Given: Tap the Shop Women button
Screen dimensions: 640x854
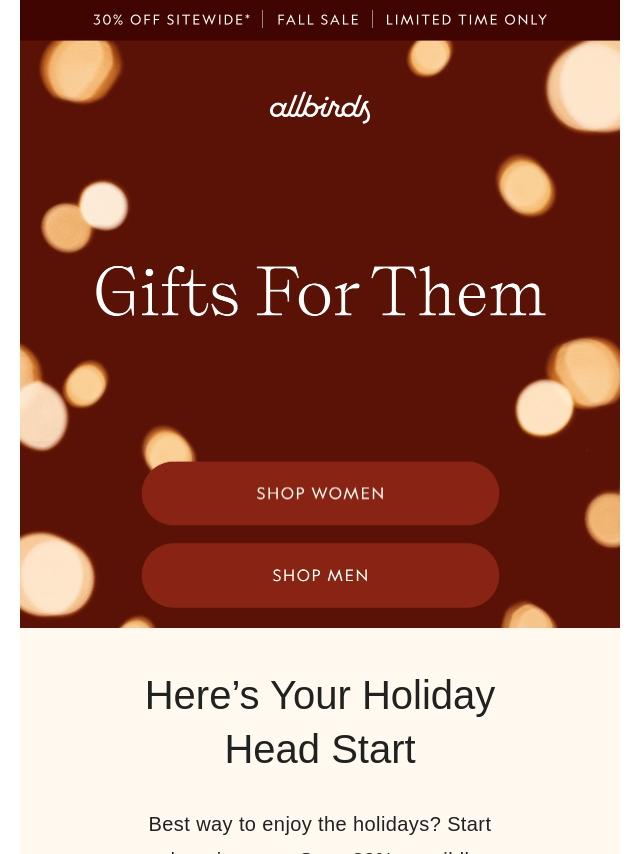Looking at the screenshot, I should click(320, 493).
